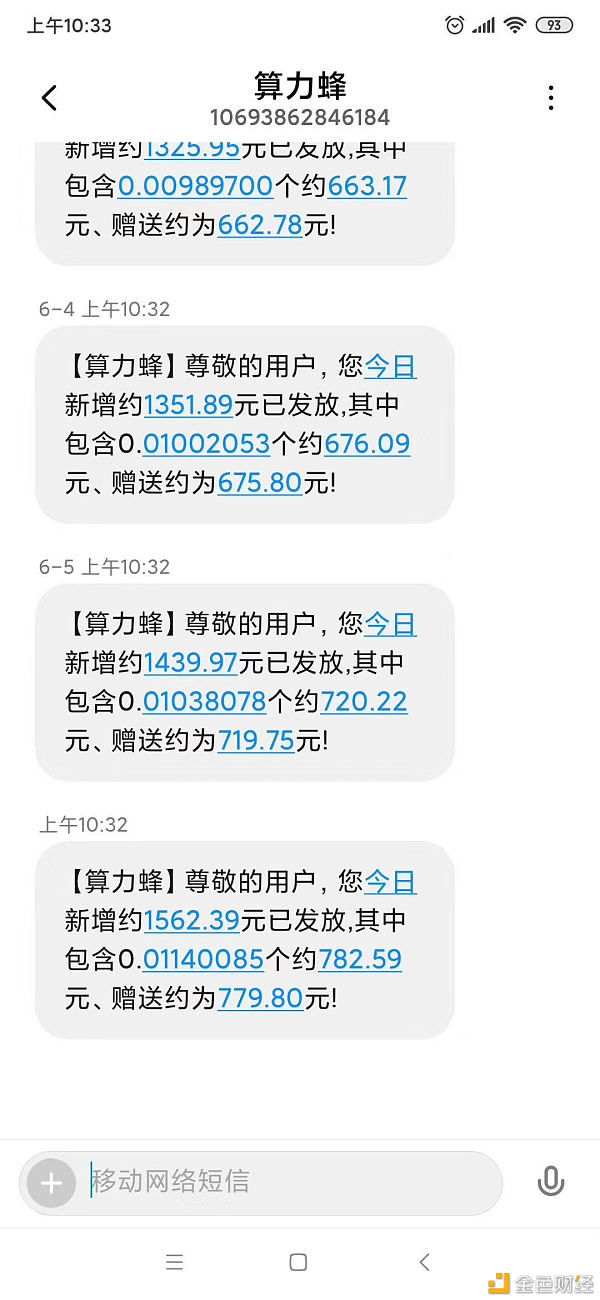Return to the system home screen

(x=298, y=1262)
